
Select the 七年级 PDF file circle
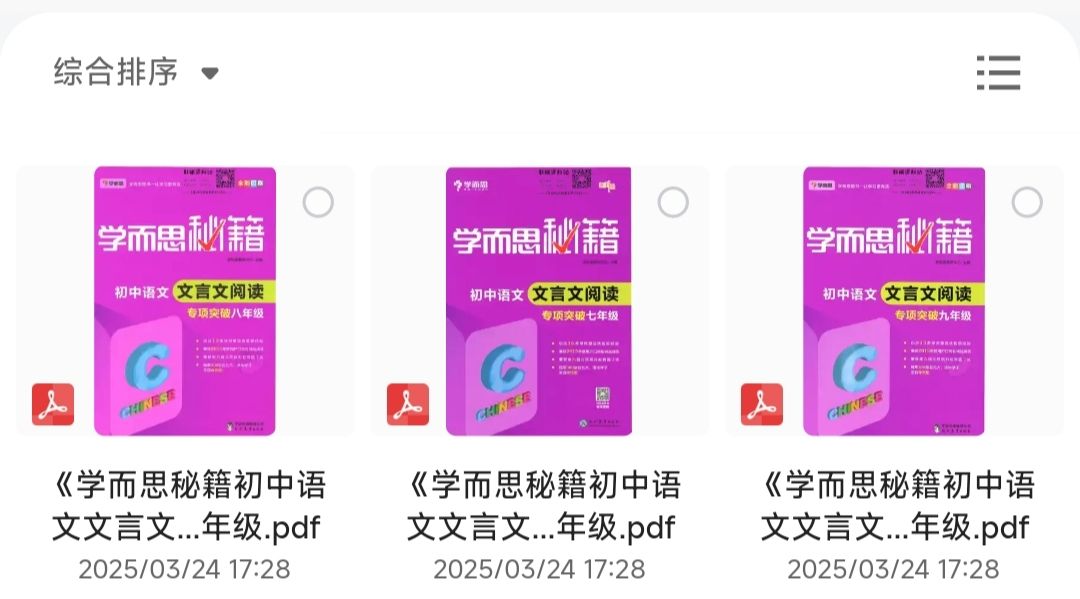click(673, 203)
